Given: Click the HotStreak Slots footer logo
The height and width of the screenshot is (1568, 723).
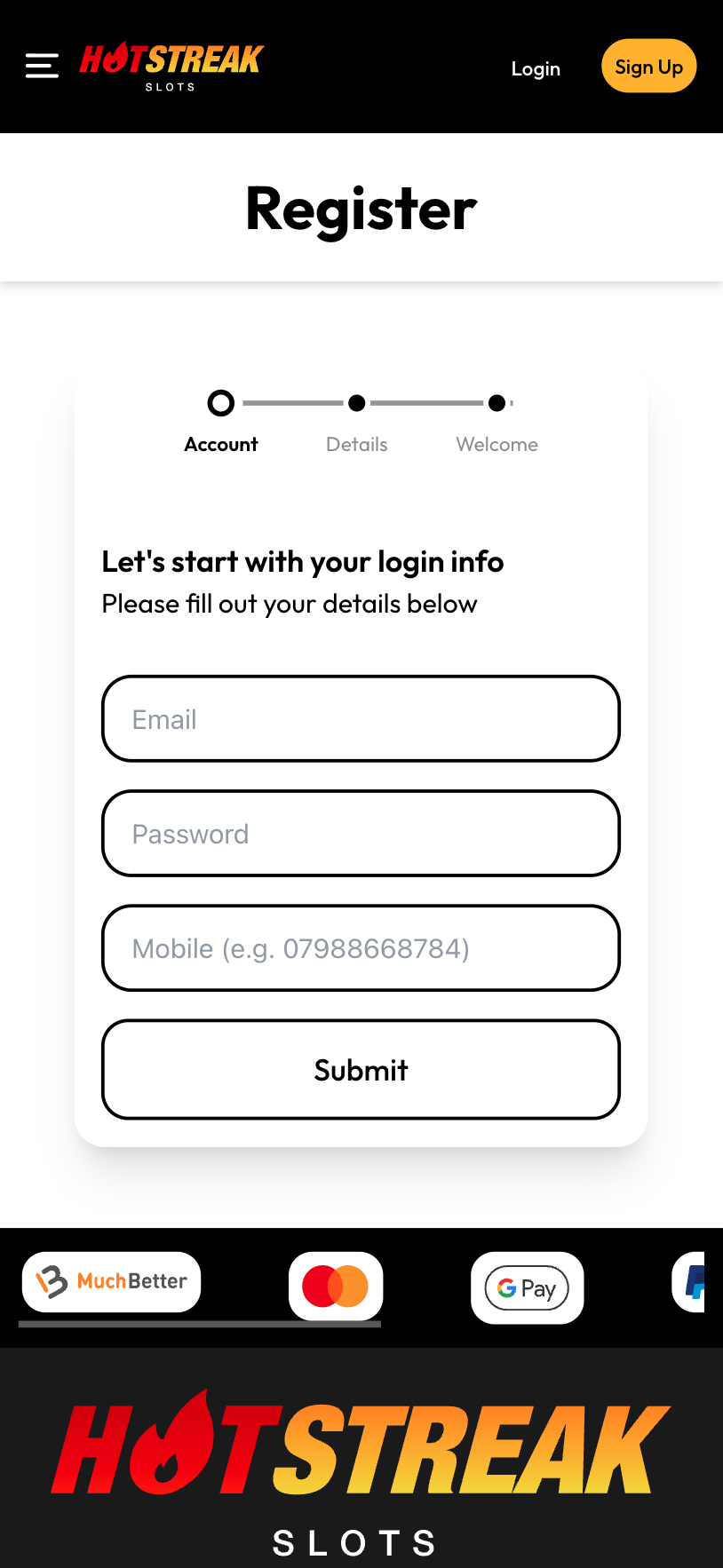Looking at the screenshot, I should click(x=361, y=1456).
